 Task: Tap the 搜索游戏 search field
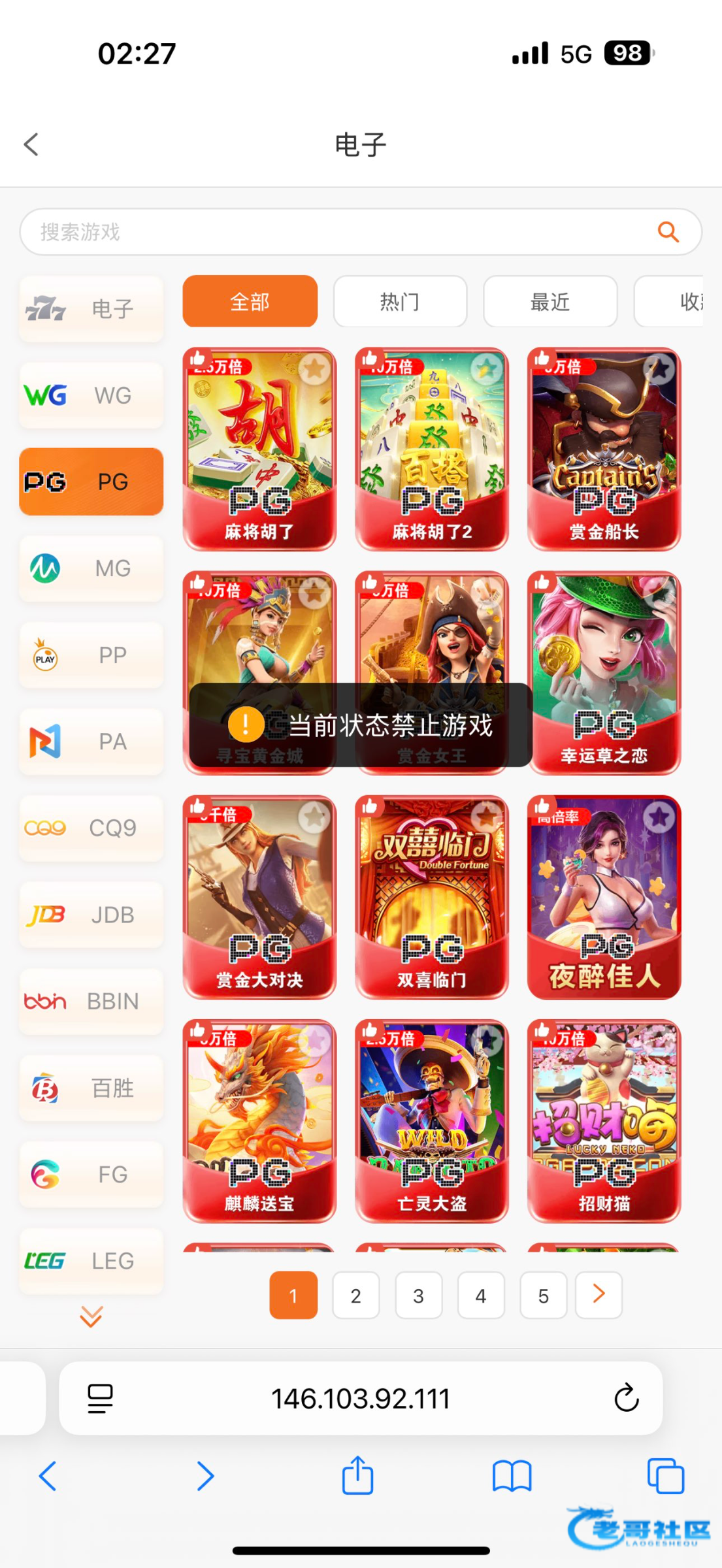click(x=361, y=232)
